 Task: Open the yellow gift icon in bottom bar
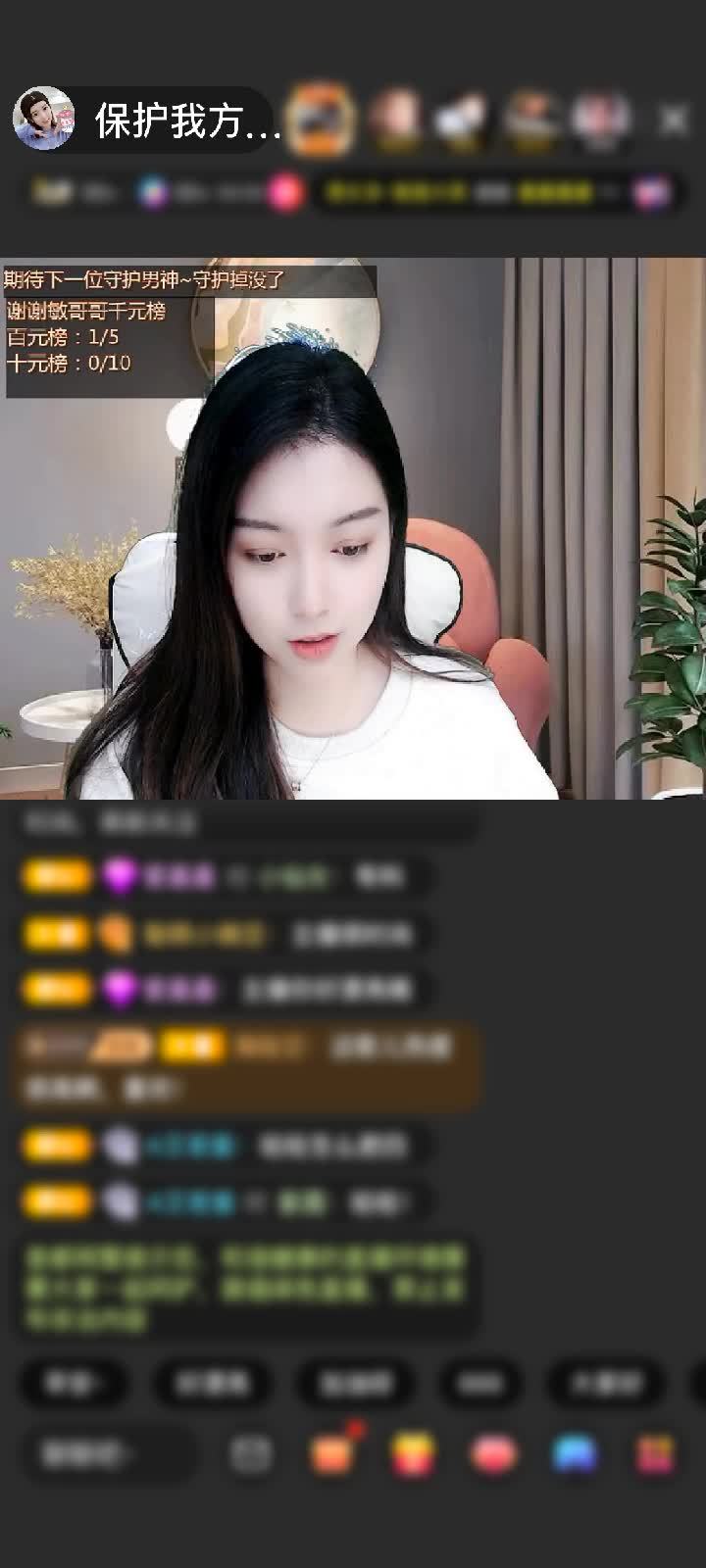coord(414,1454)
